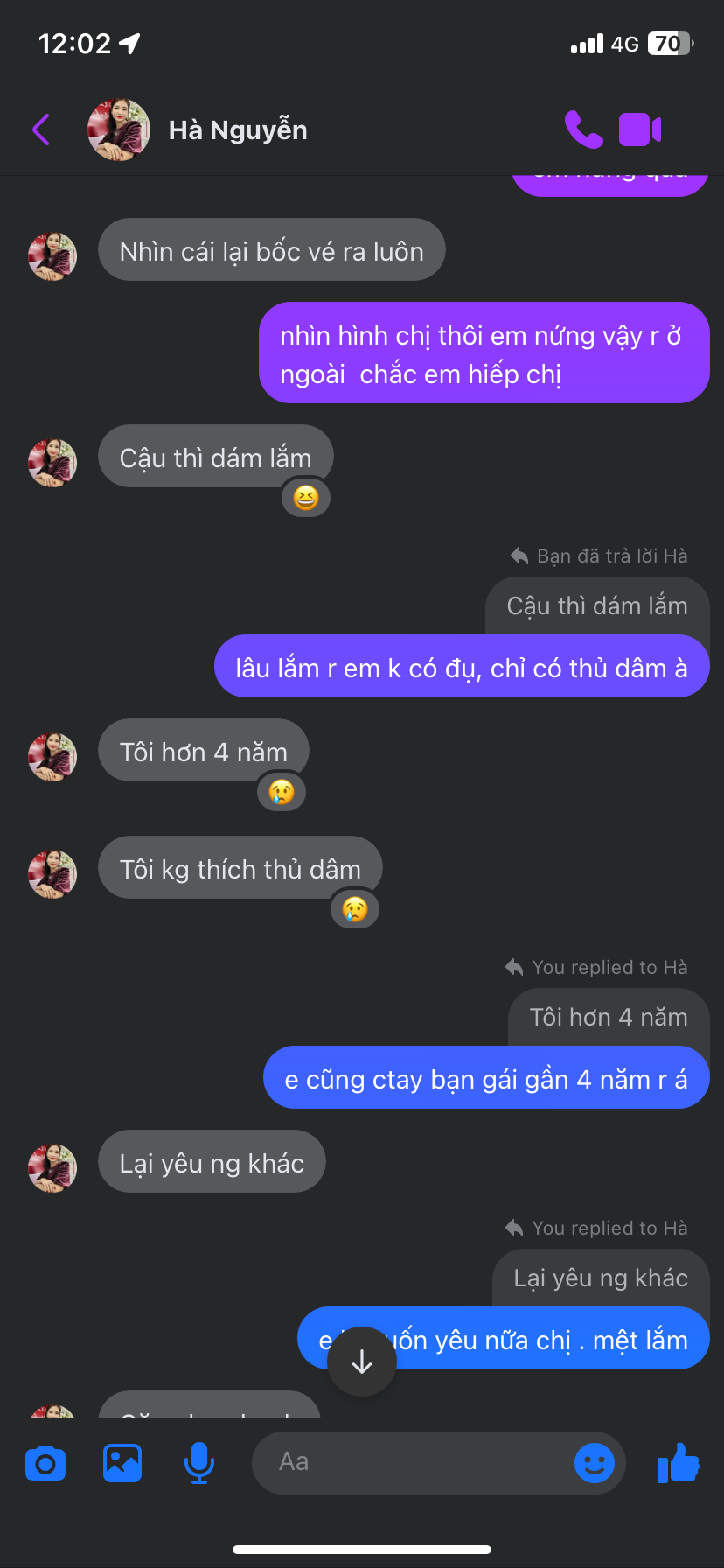The width and height of the screenshot is (724, 1568).
Task: Open the emoji picker
Action: [595, 1462]
